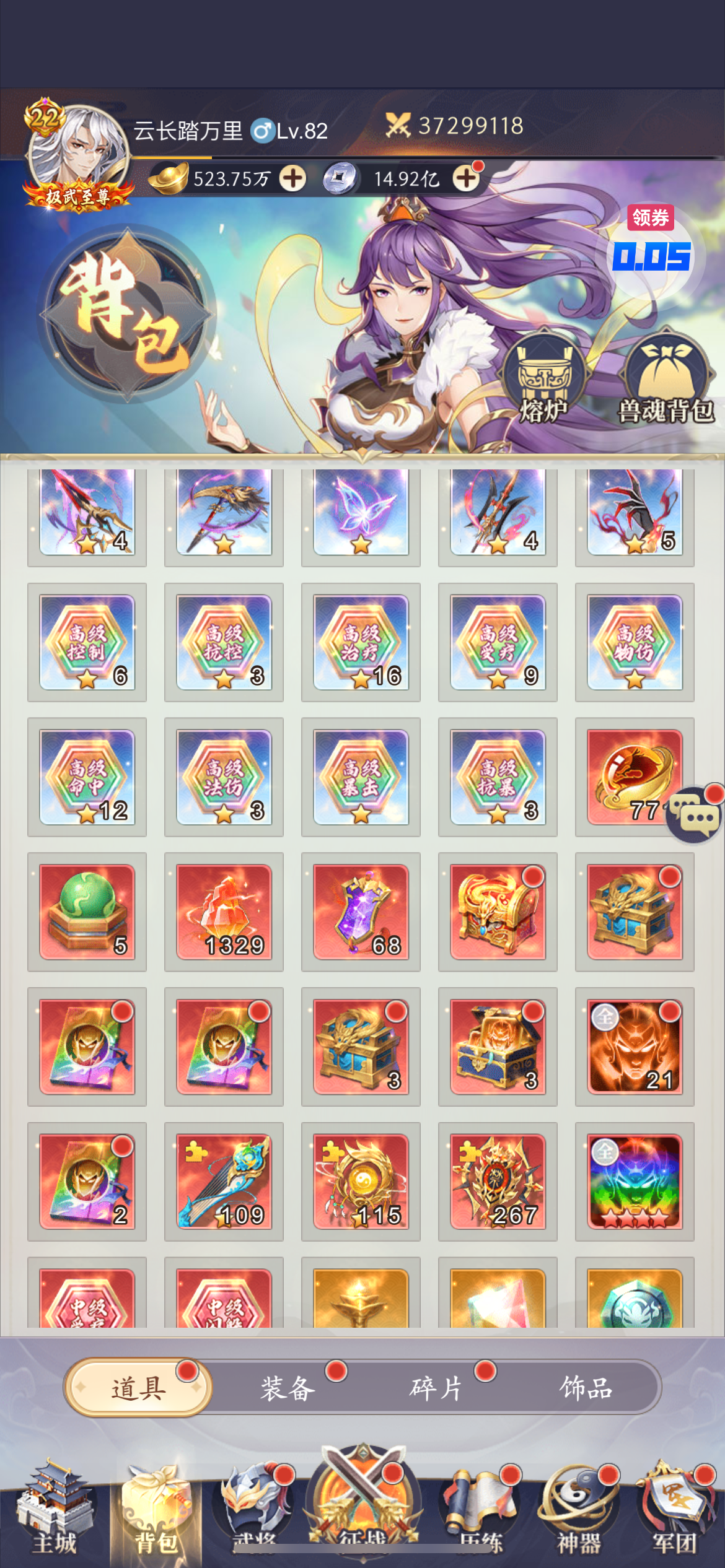Select the 高级治疗 item with 16

[361, 642]
